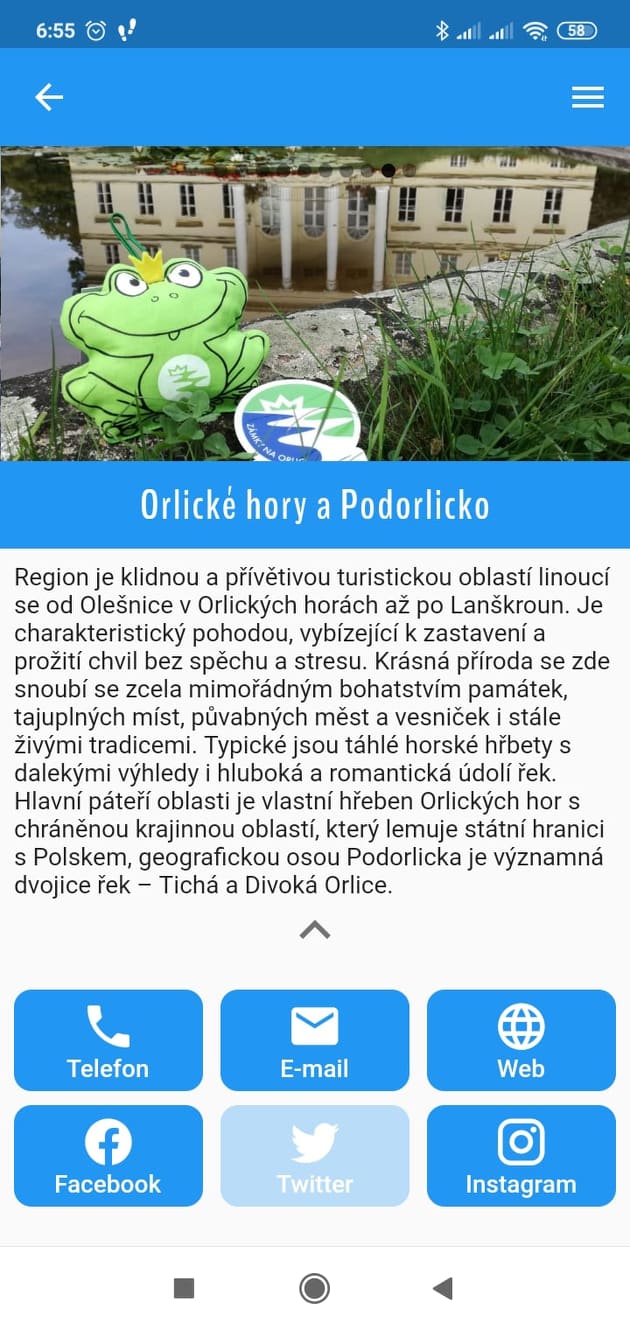Viewport: 630px width, 1330px height.
Task: Open the Facebook page
Action: coord(108,1155)
